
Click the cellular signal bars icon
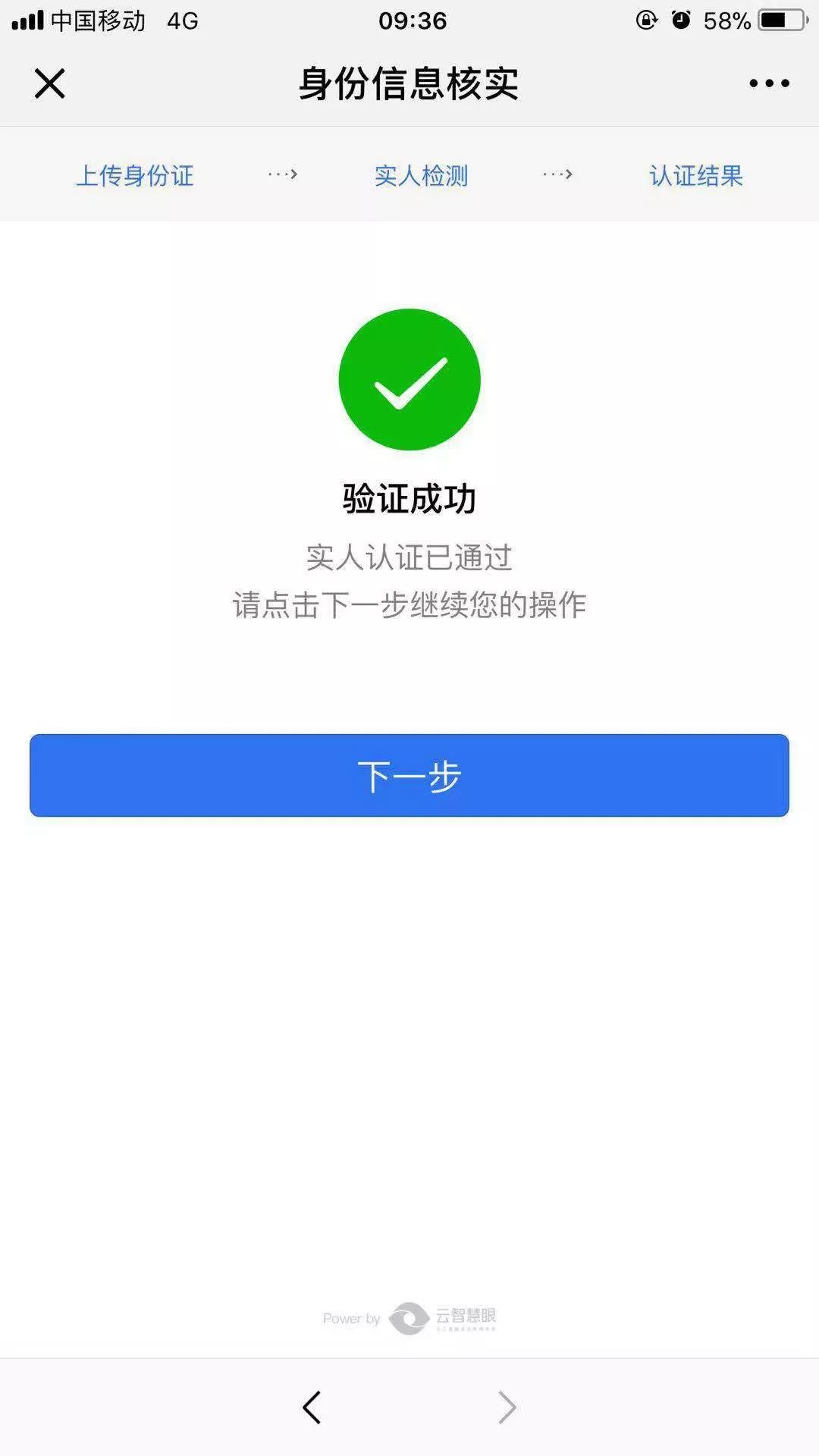27,21
